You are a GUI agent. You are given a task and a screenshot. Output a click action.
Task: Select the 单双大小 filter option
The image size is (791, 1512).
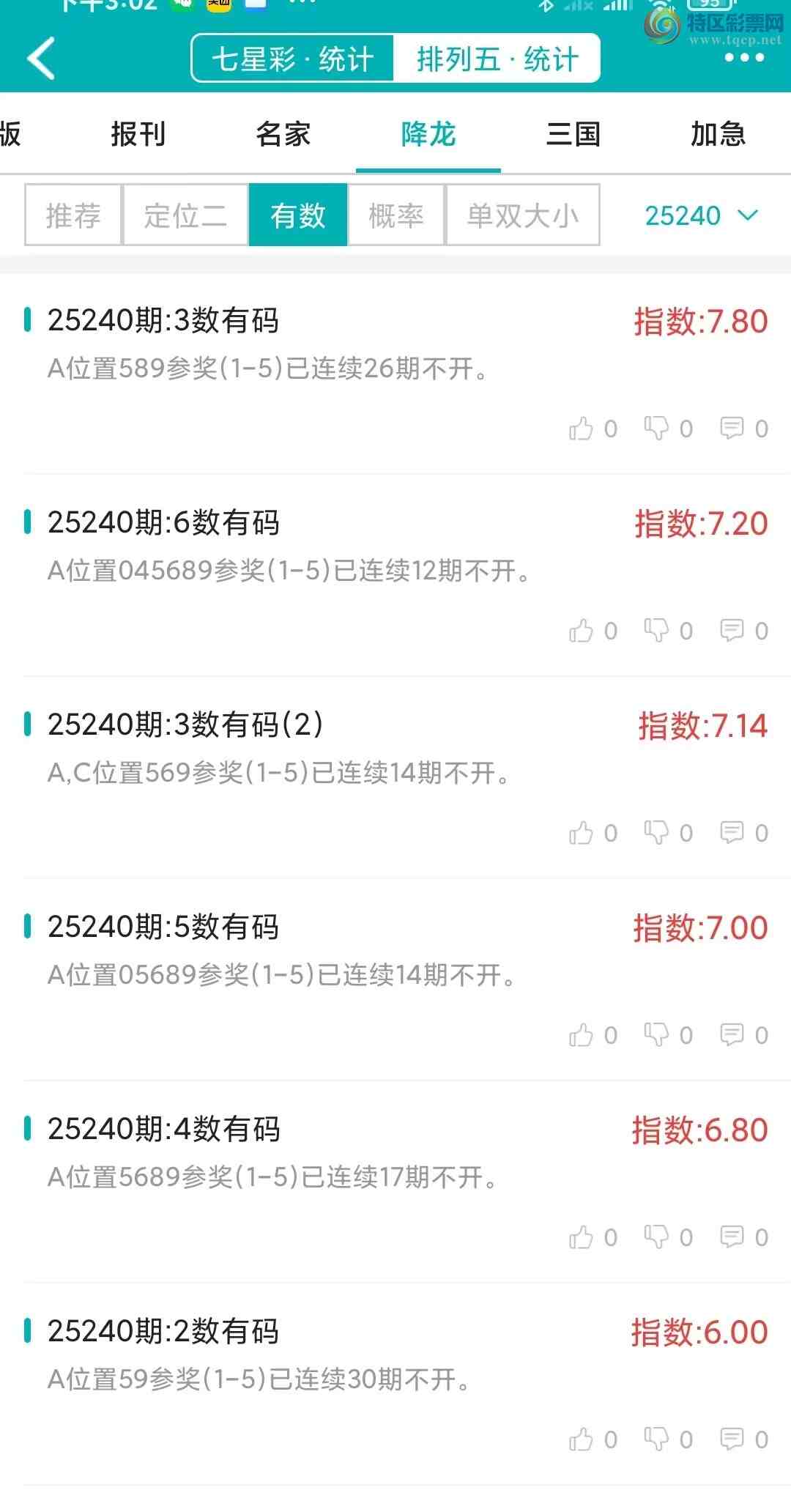[521, 215]
